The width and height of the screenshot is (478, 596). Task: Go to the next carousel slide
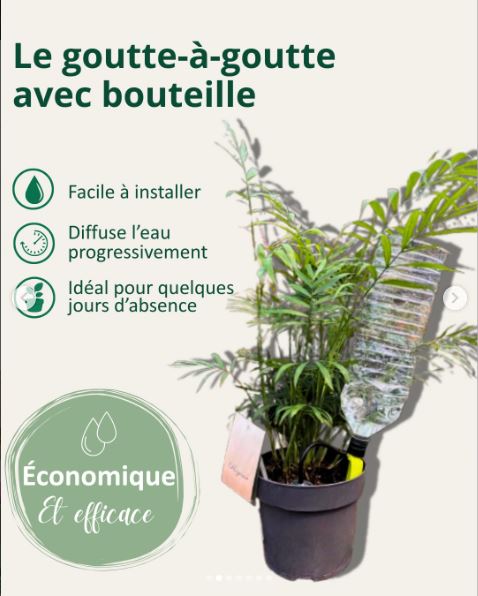pos(455,298)
